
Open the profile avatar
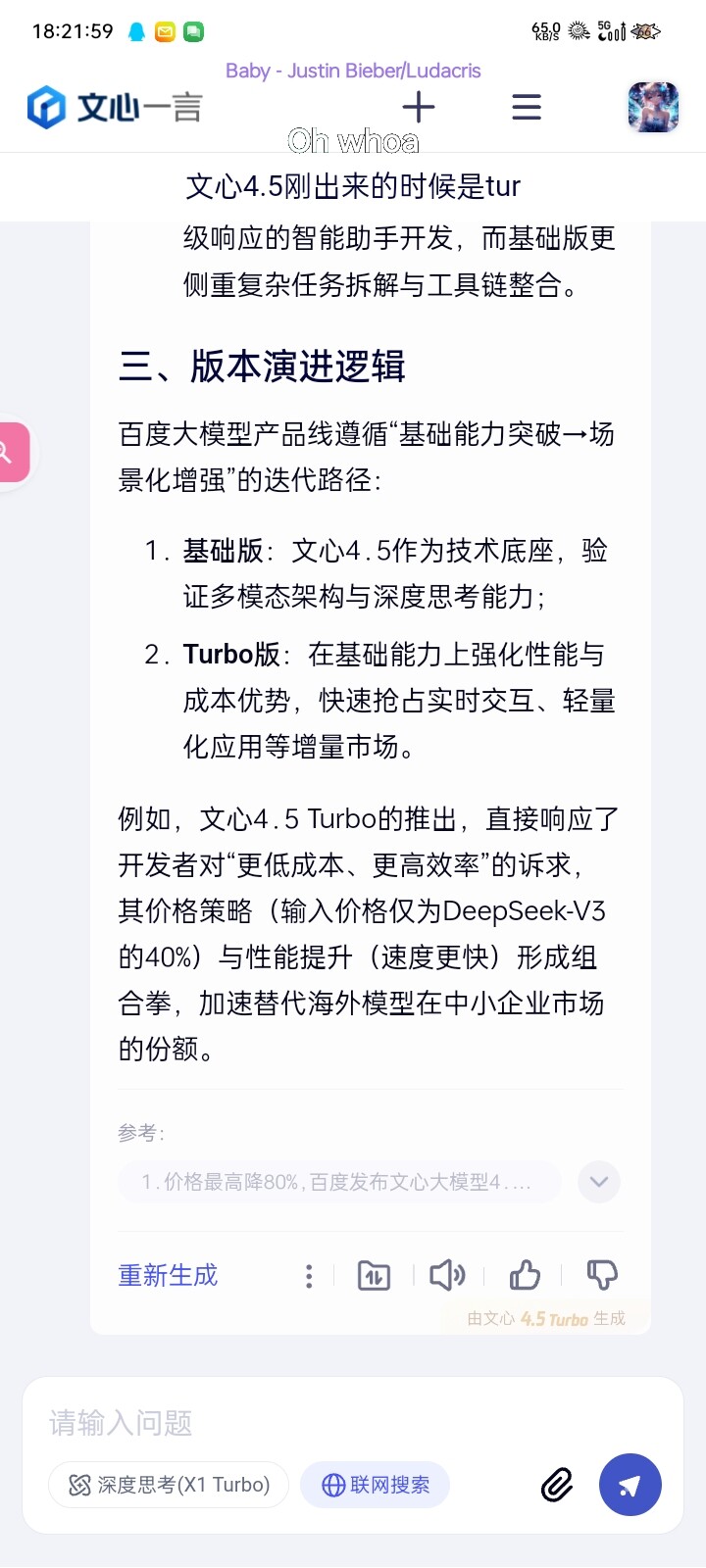pyautogui.click(x=653, y=107)
